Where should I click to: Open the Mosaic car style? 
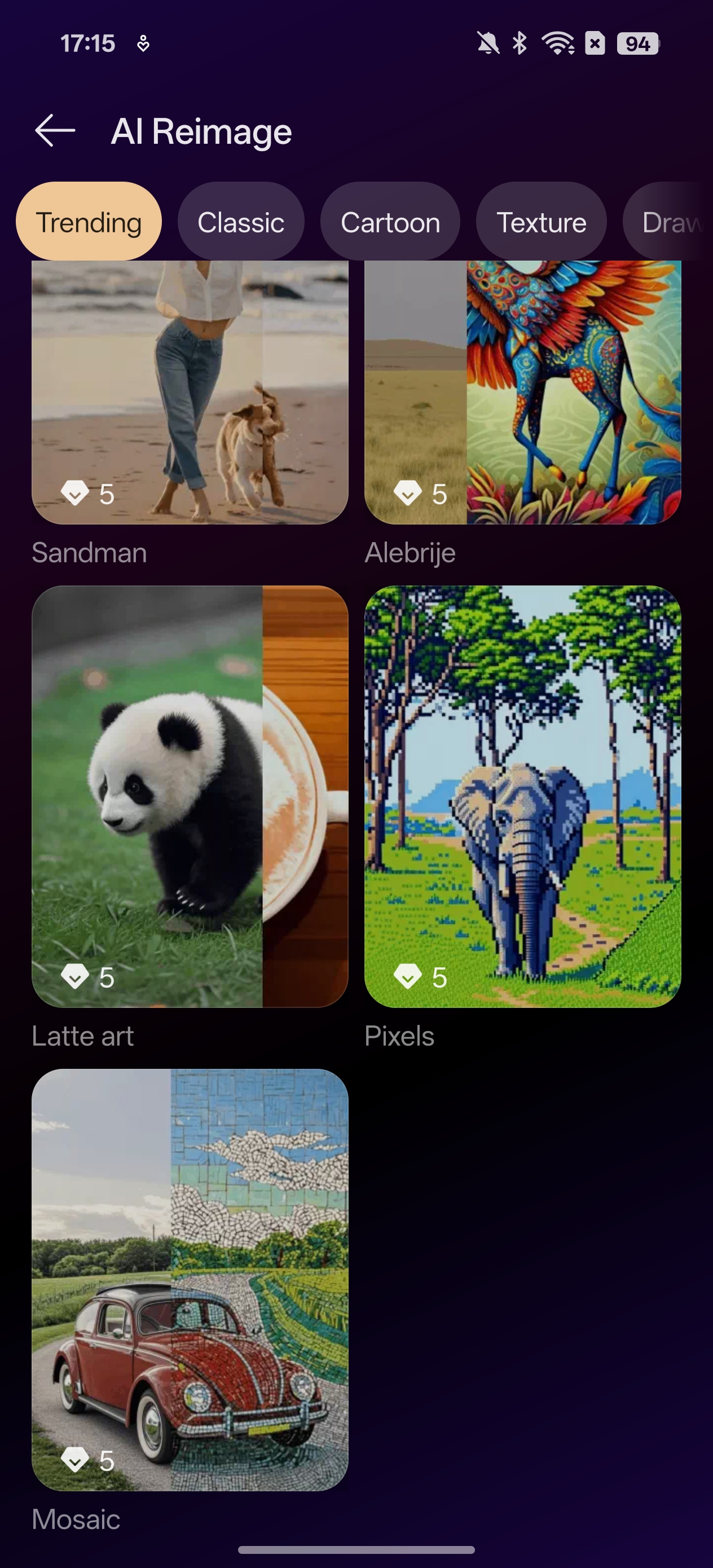pyautogui.click(x=190, y=1279)
